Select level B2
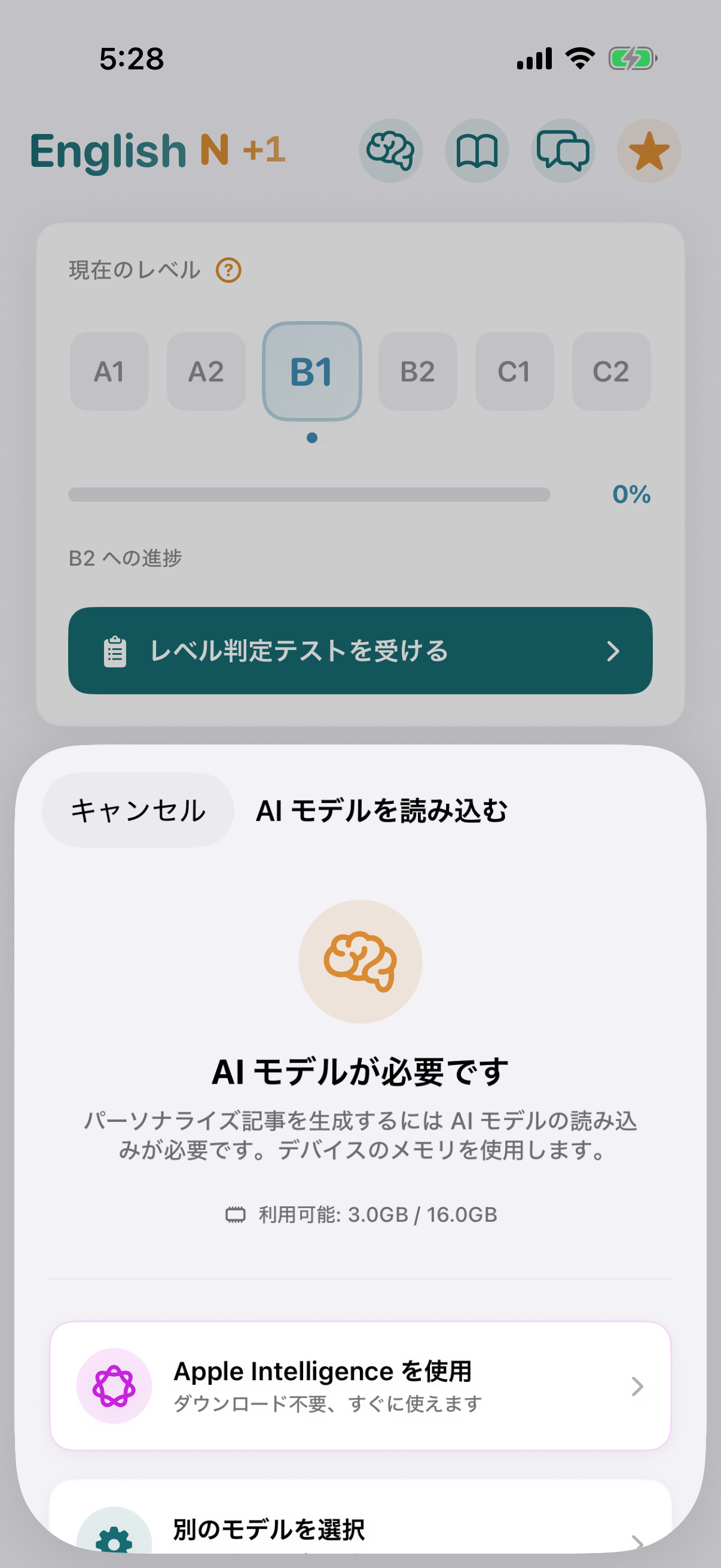The height and width of the screenshot is (1568, 721). click(x=418, y=372)
